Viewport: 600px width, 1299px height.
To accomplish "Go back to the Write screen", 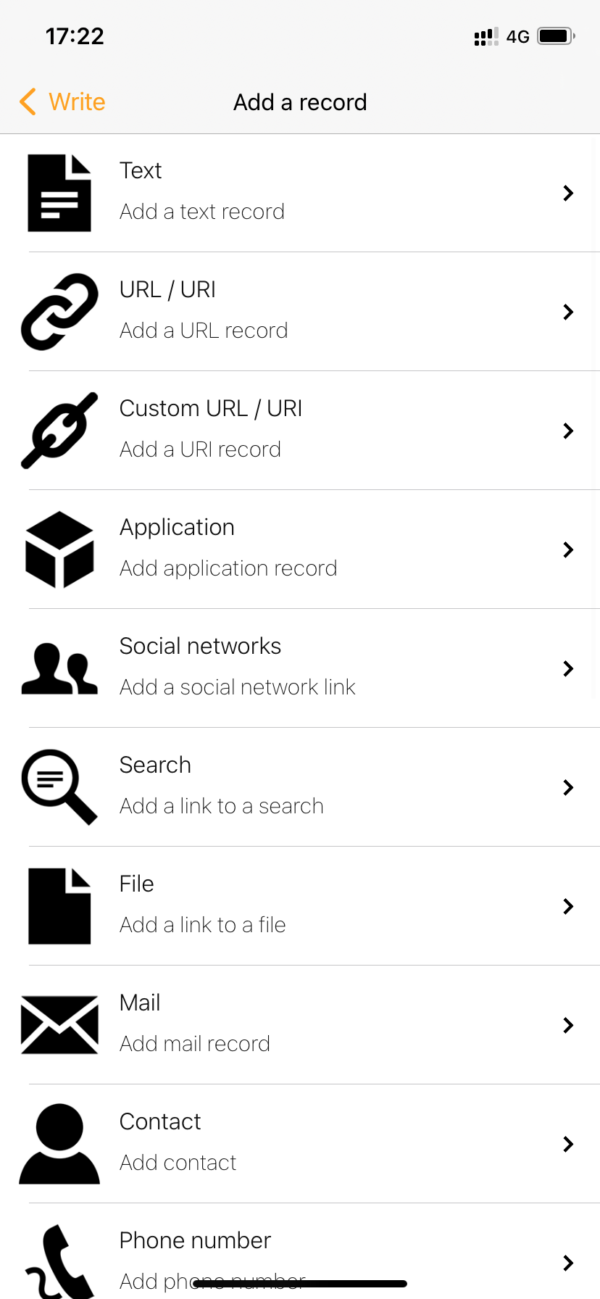I will click(62, 102).
